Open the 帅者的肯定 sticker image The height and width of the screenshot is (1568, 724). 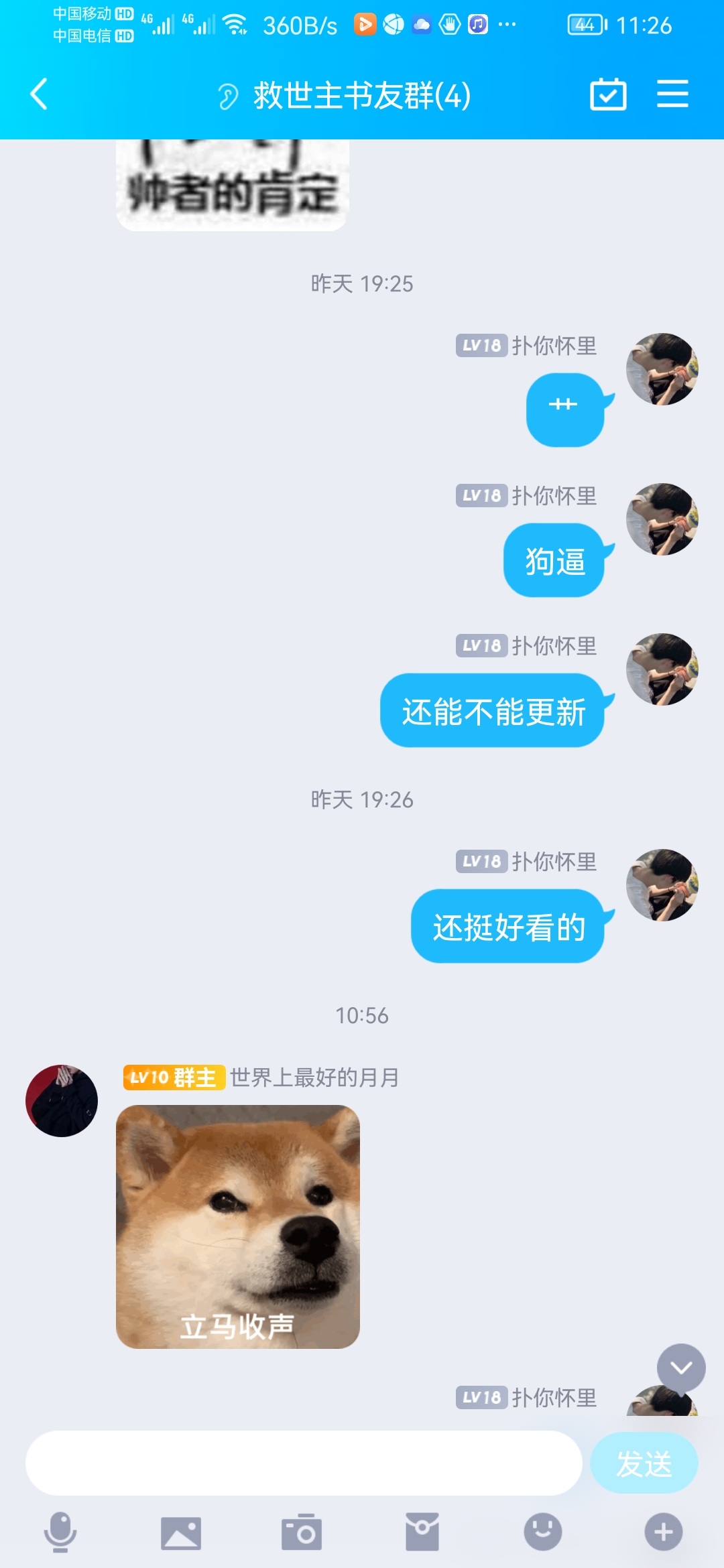(233, 186)
